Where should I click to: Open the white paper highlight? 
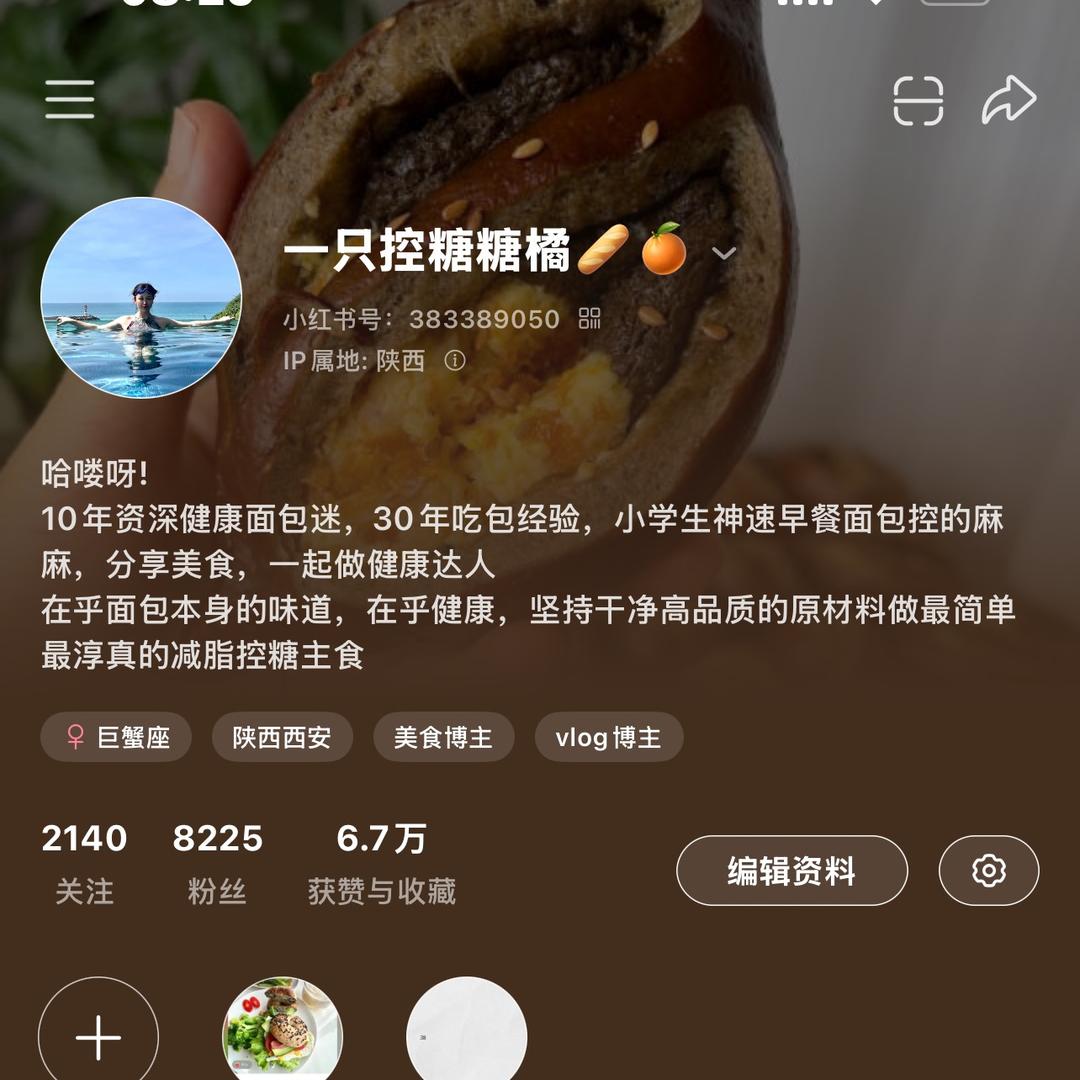click(466, 1030)
